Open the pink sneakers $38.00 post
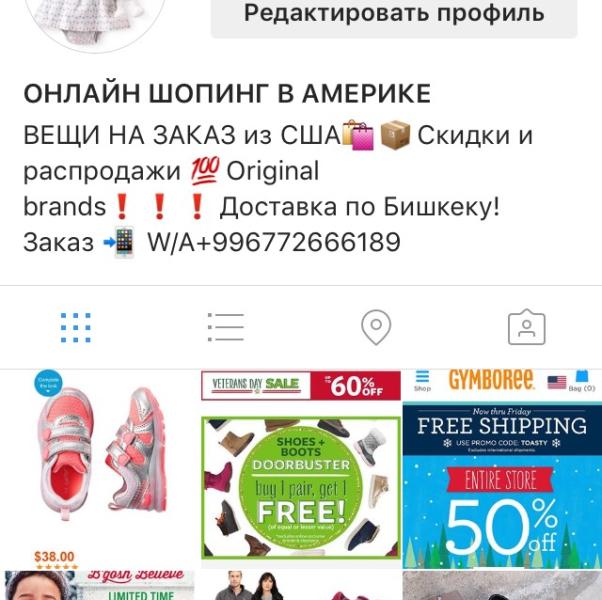 click(x=100, y=468)
